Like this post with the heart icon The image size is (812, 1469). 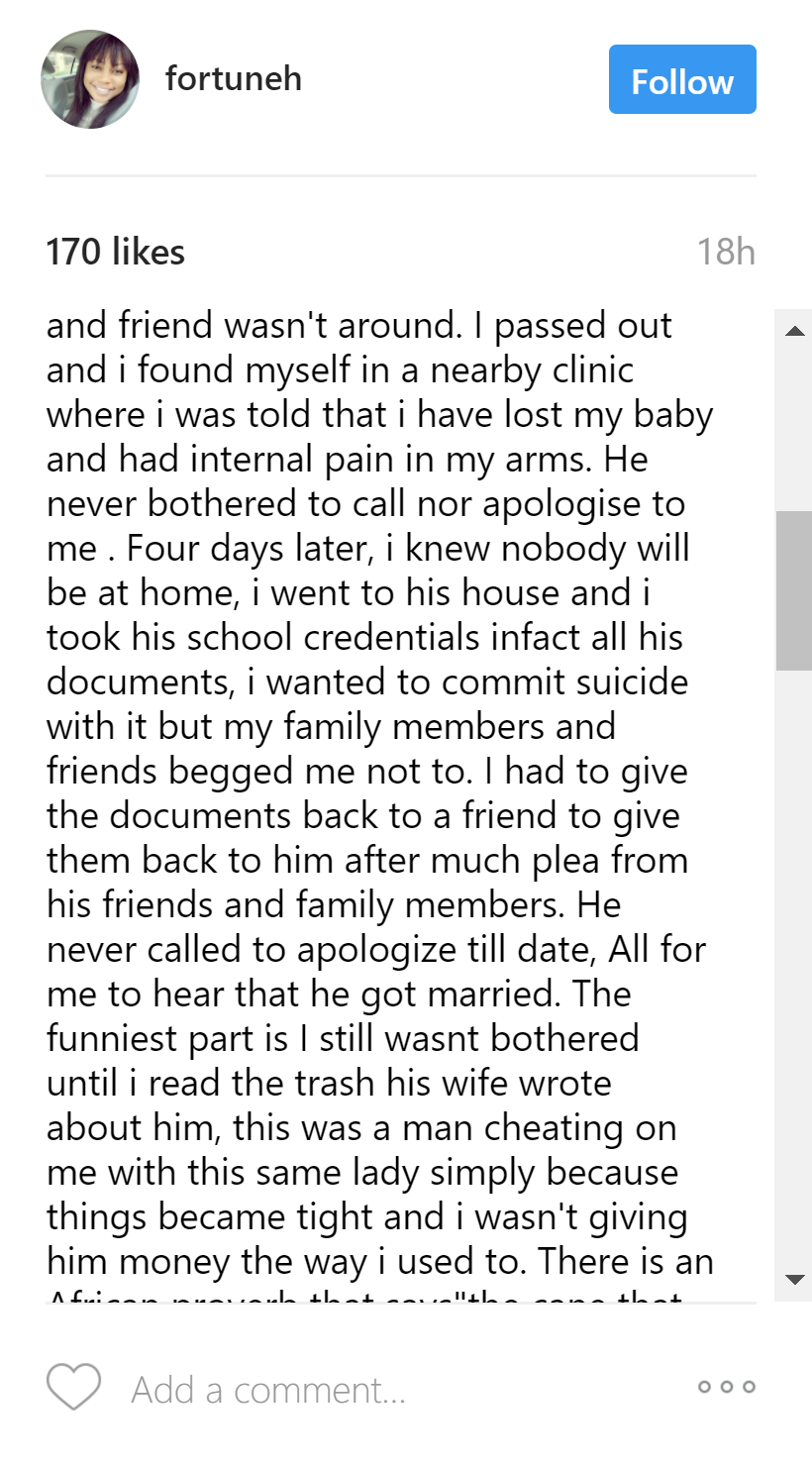pyautogui.click(x=74, y=1387)
